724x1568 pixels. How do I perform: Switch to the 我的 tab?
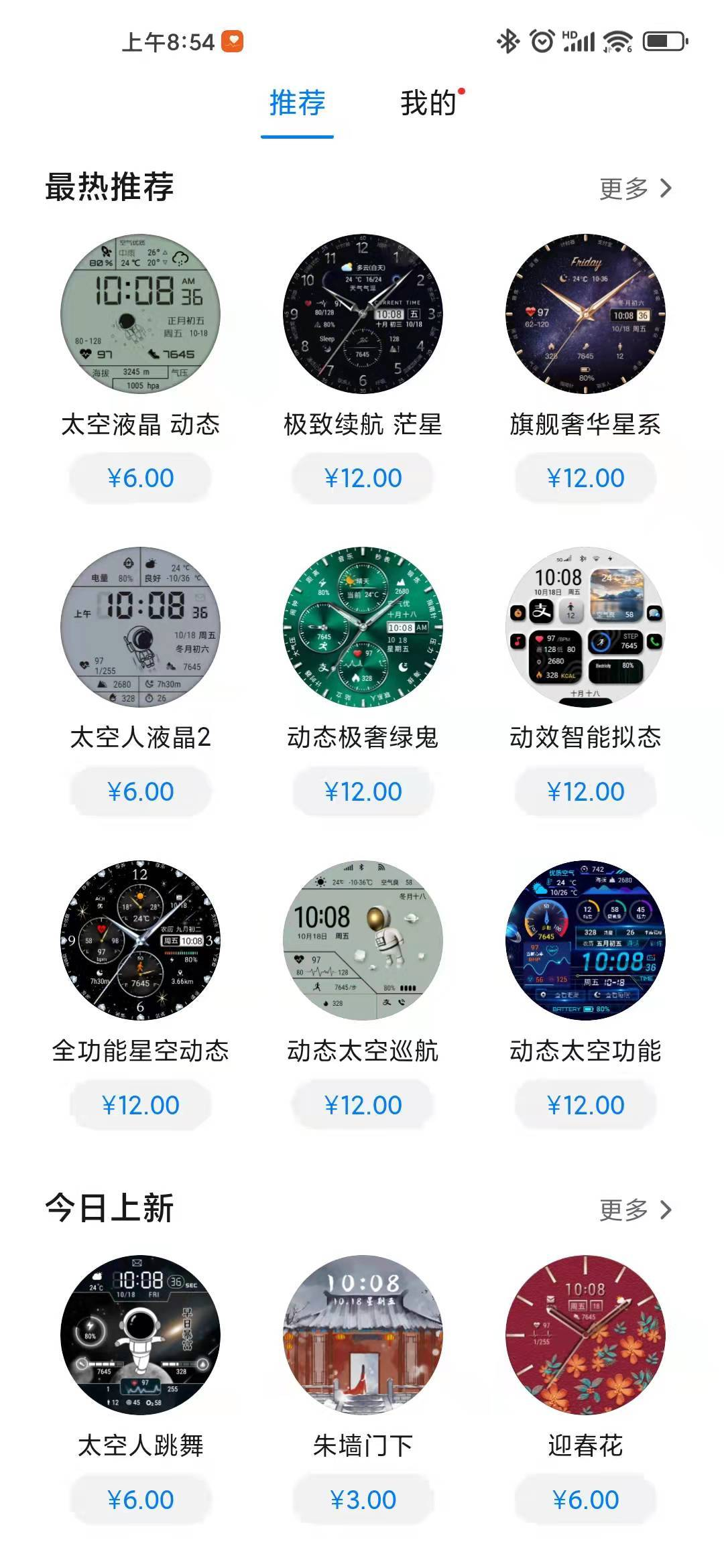pos(428,104)
